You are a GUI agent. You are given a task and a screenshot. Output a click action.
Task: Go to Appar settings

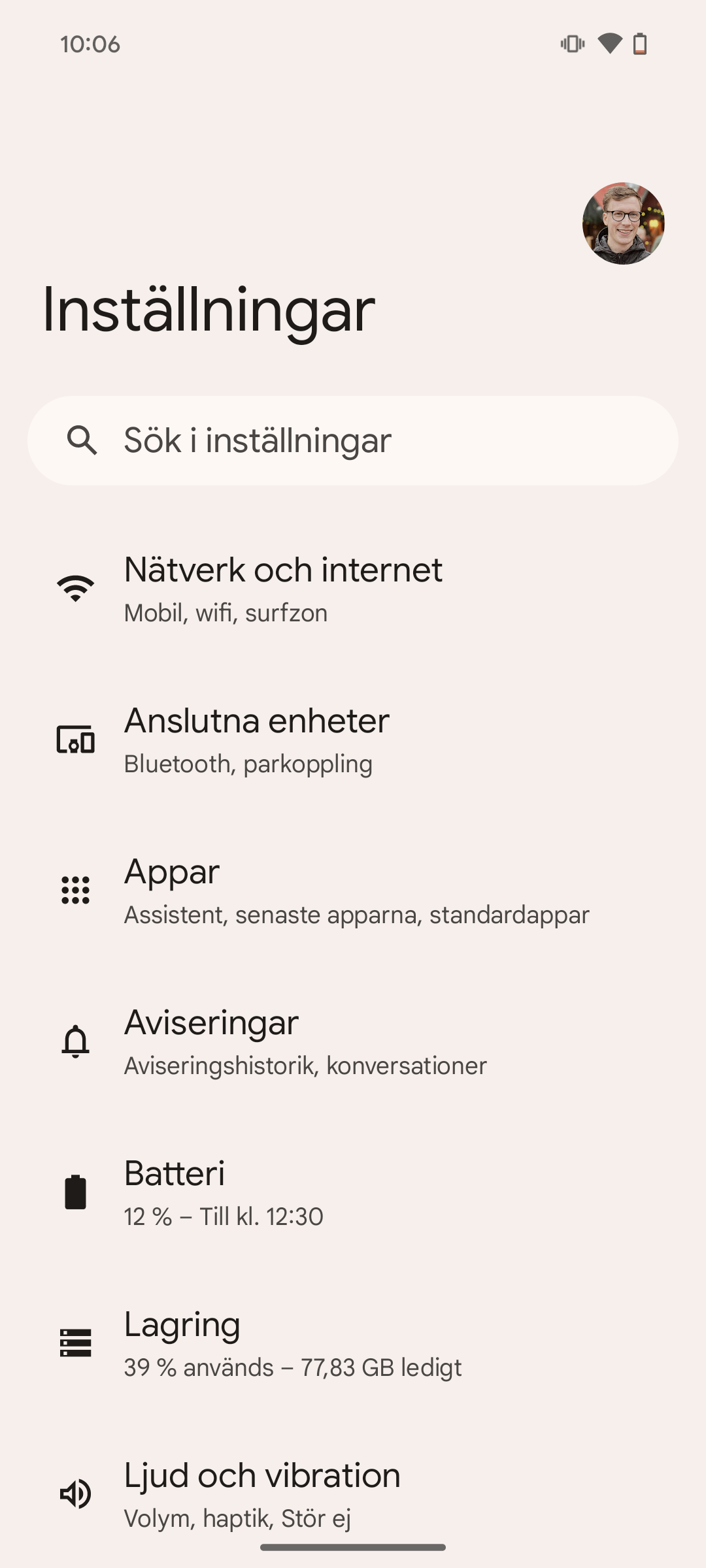tap(353, 891)
